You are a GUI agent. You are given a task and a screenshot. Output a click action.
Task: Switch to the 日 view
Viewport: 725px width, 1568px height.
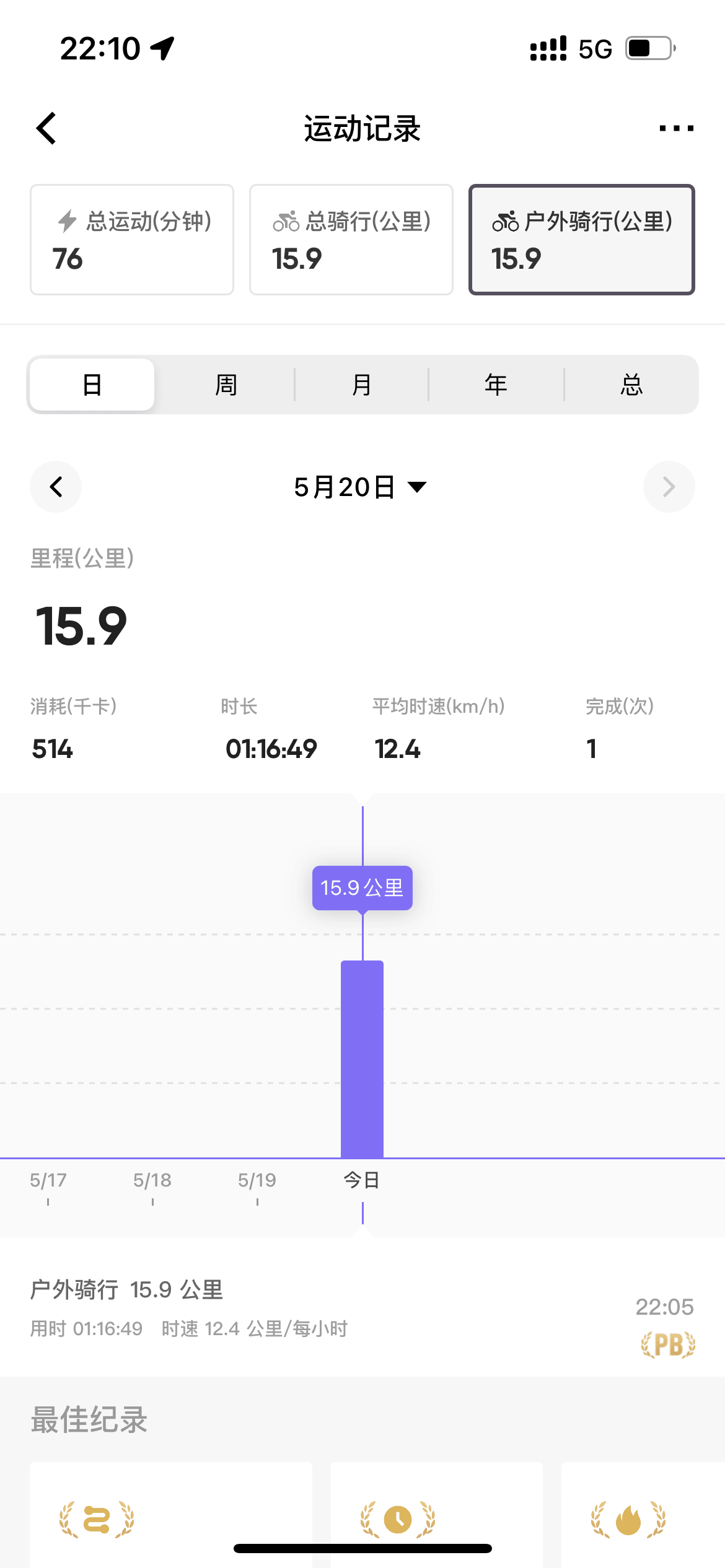click(x=92, y=385)
